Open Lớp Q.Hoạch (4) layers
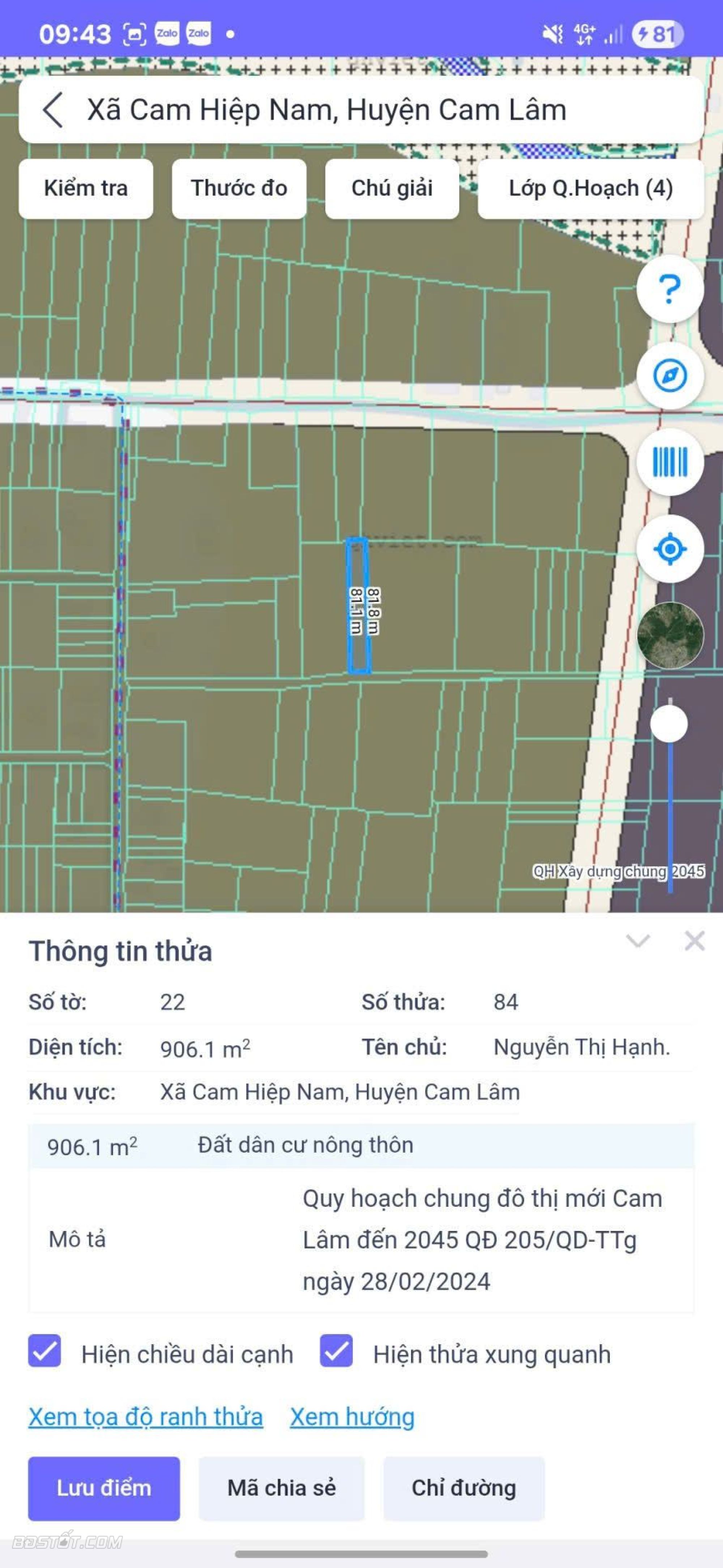The image size is (723, 1568). coord(590,189)
